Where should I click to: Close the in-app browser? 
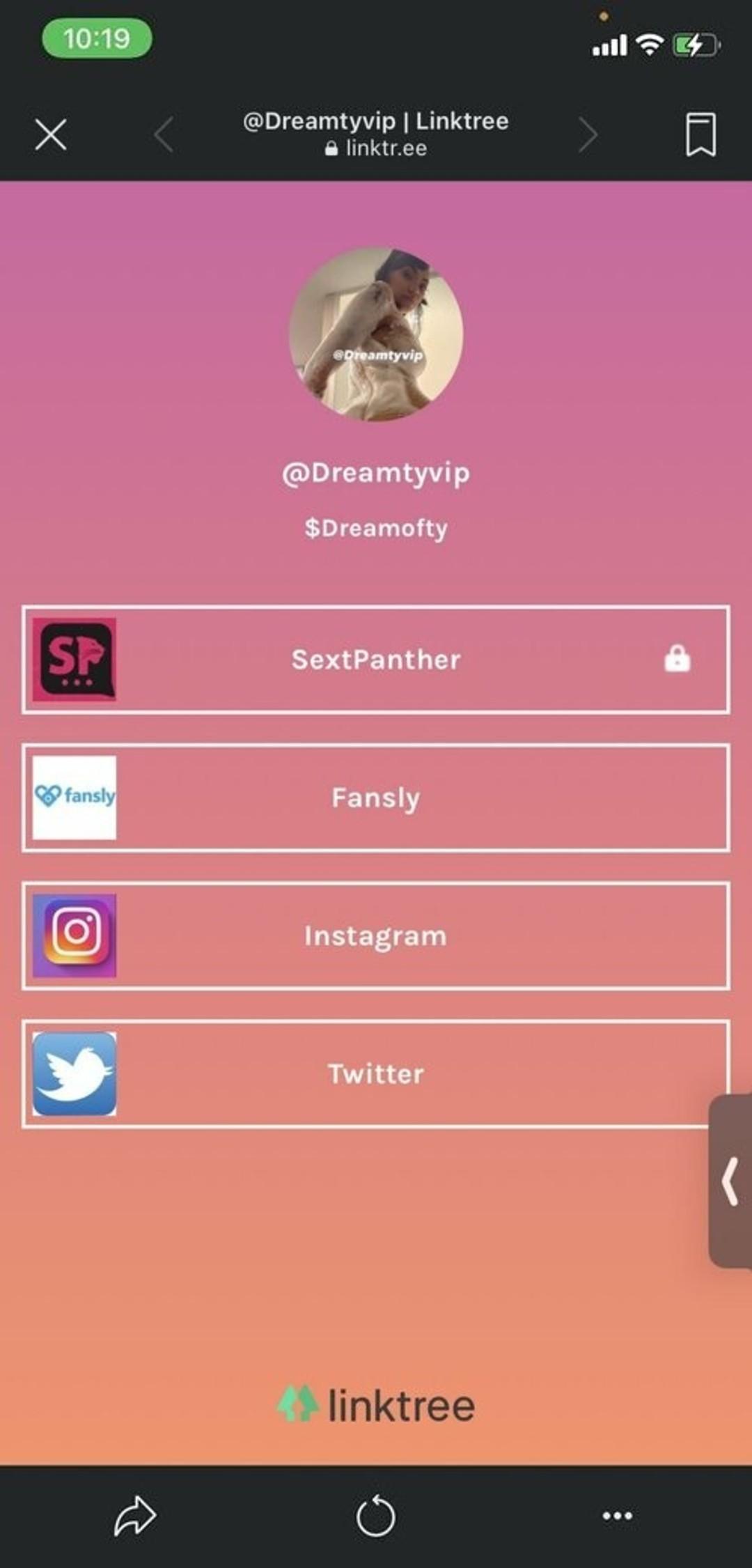pos(51,134)
